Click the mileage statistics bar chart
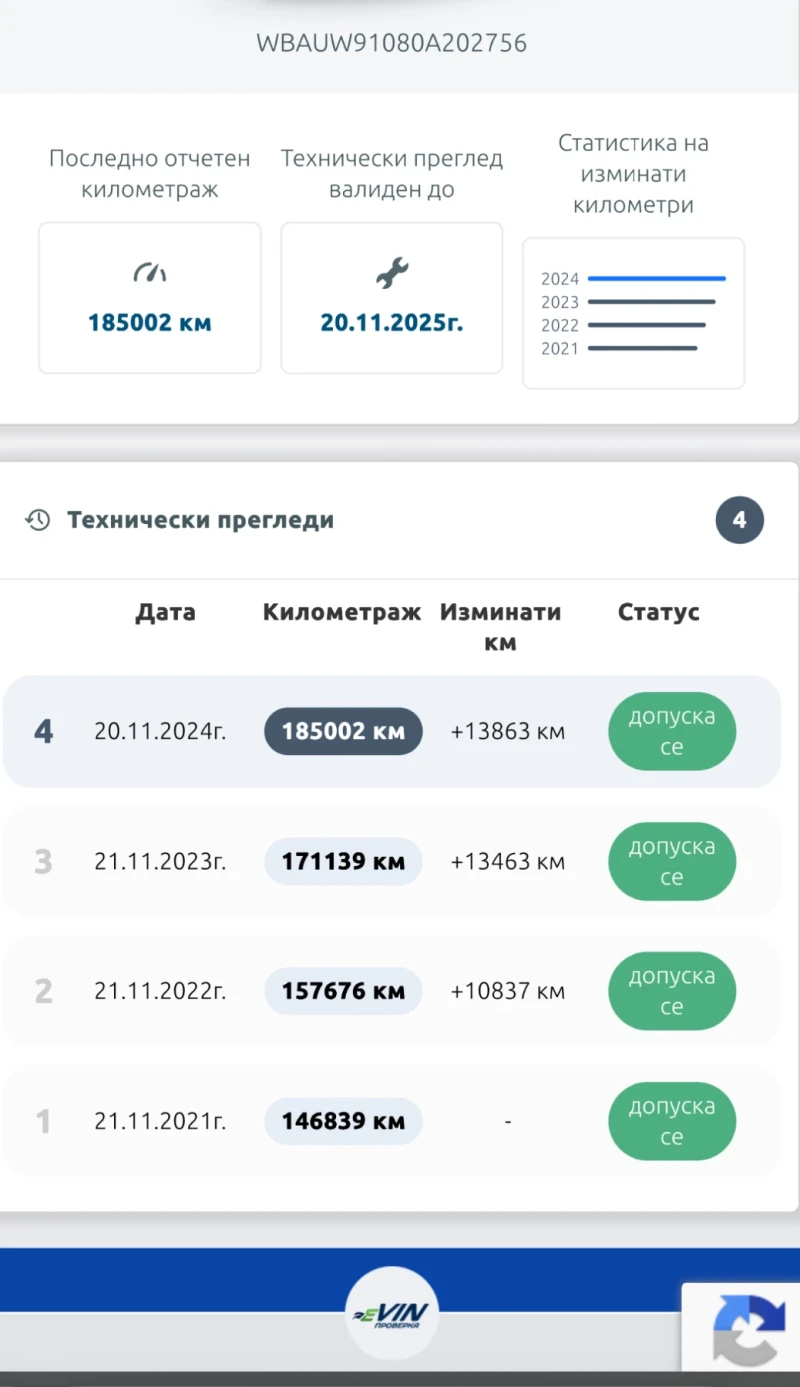 [x=633, y=312]
